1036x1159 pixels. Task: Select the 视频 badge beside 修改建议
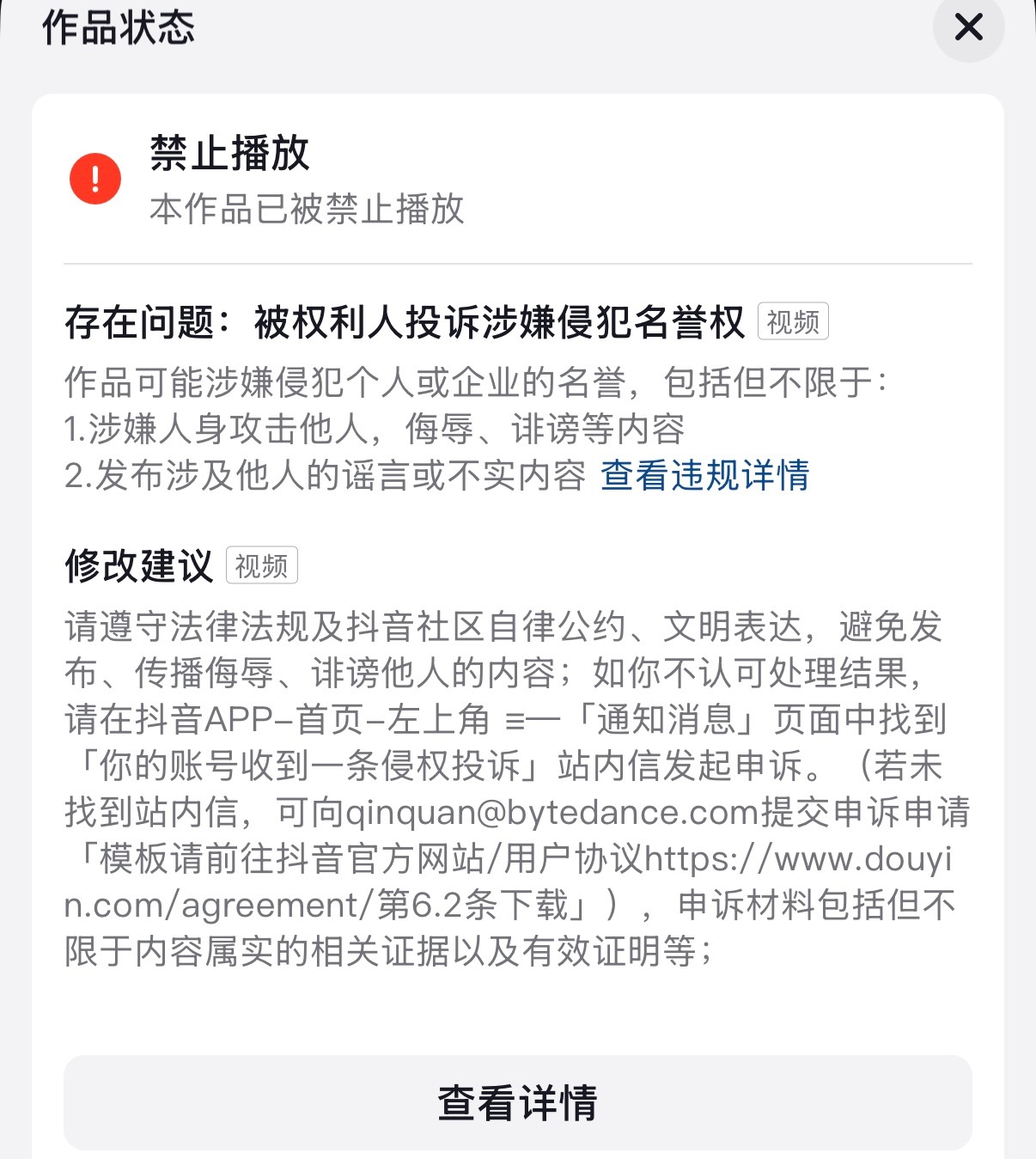point(260,565)
